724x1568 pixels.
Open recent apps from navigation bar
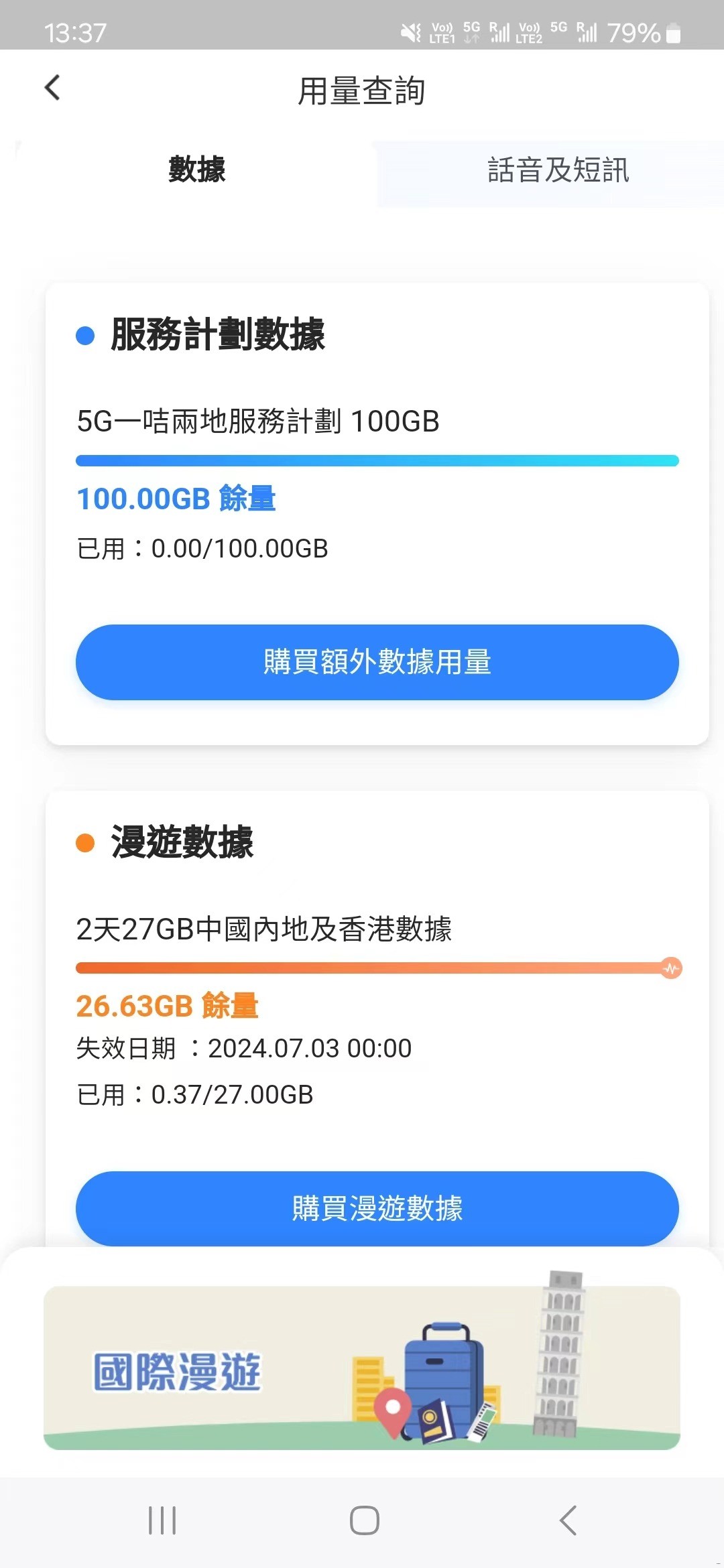[162, 1520]
